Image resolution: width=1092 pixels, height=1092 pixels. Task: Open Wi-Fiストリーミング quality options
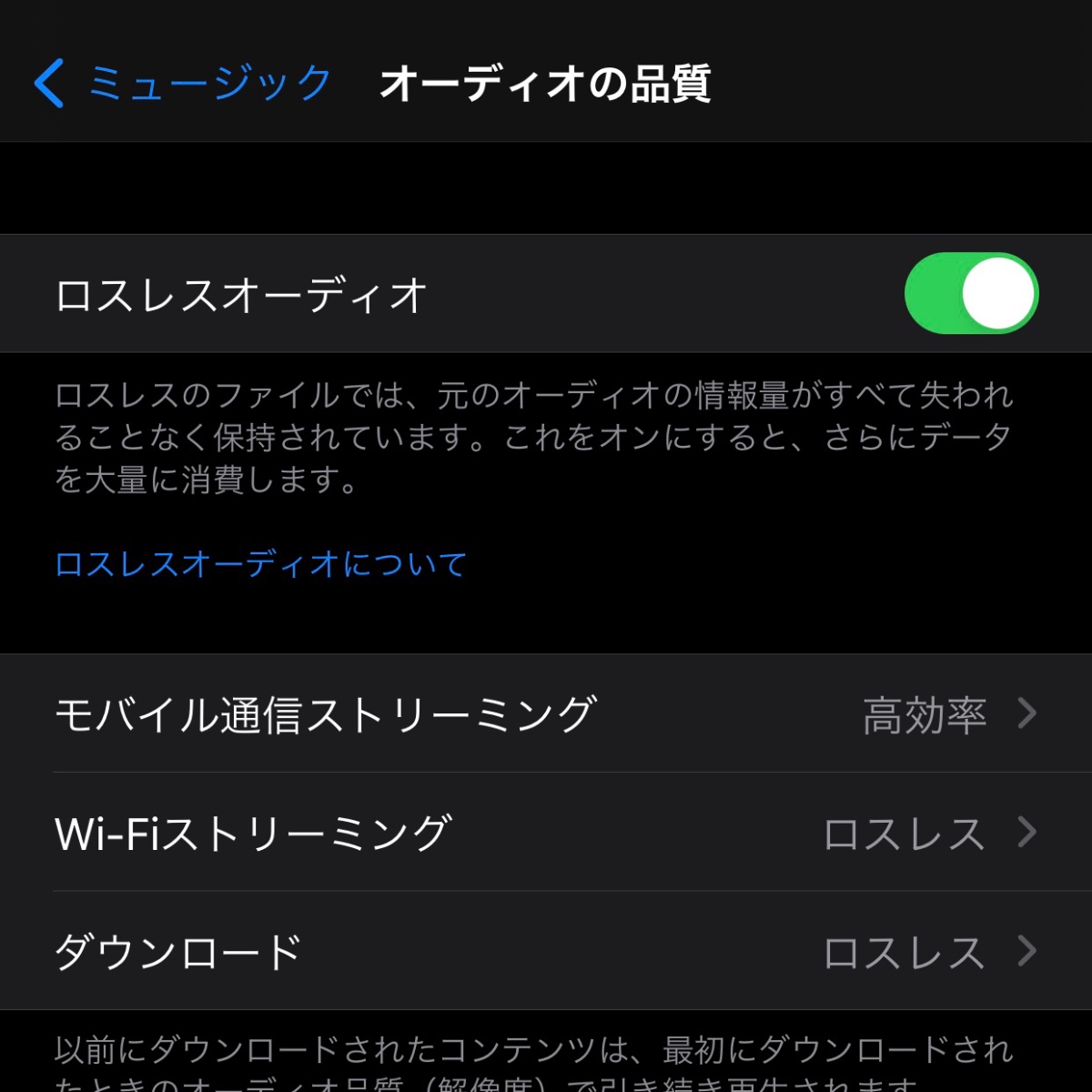tap(546, 833)
